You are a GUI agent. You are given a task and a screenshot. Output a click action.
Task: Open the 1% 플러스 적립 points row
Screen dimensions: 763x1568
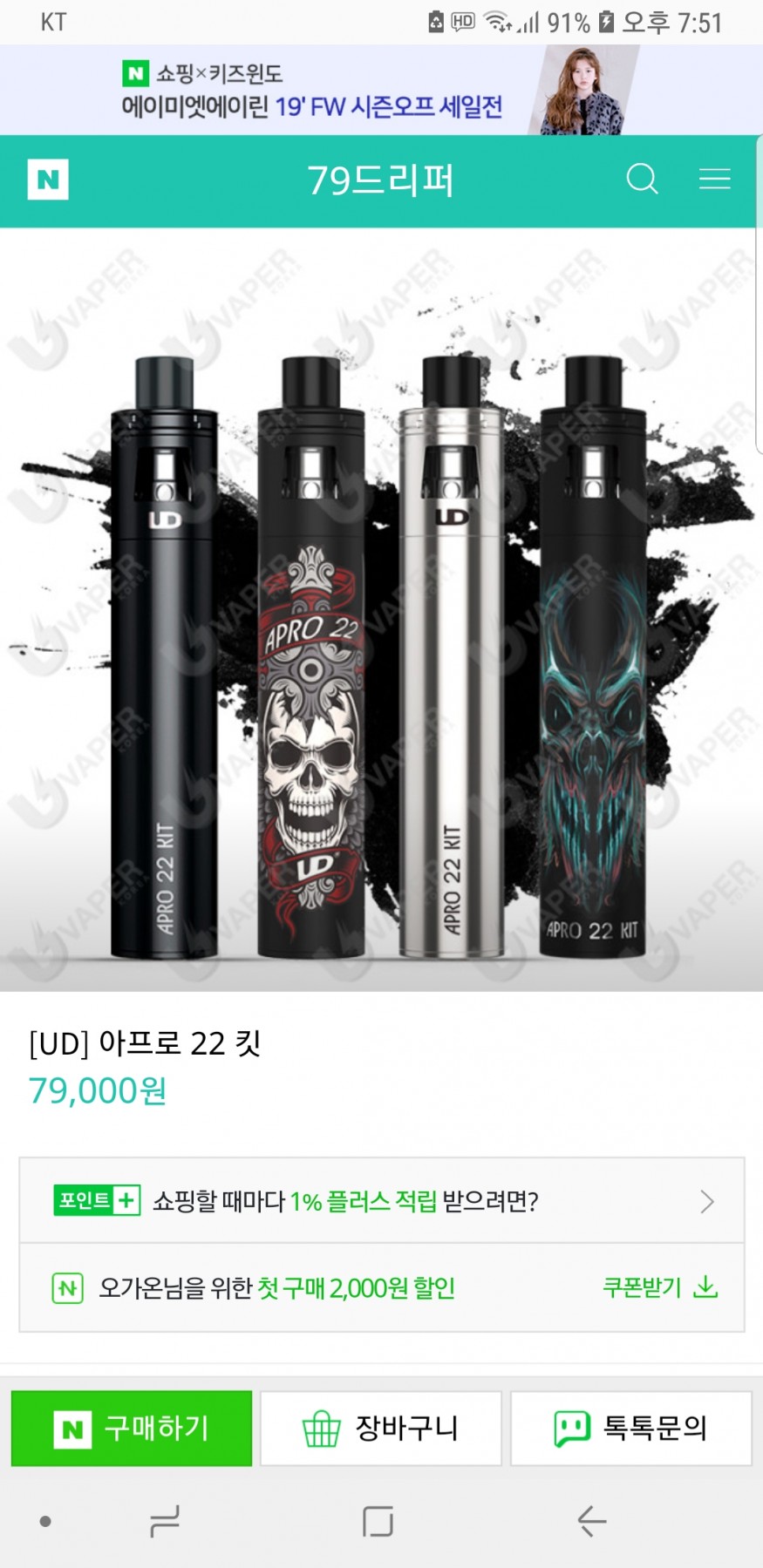pyautogui.click(x=381, y=1201)
